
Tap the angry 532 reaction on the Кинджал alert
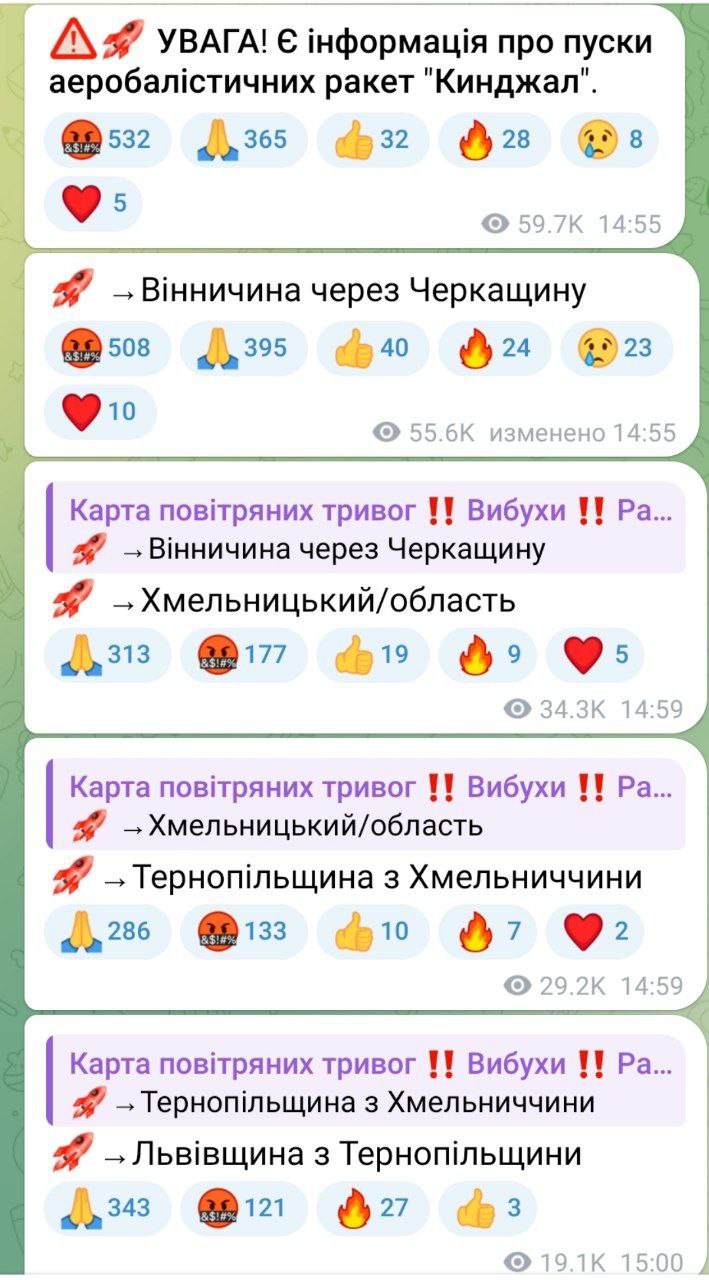[x=107, y=140]
